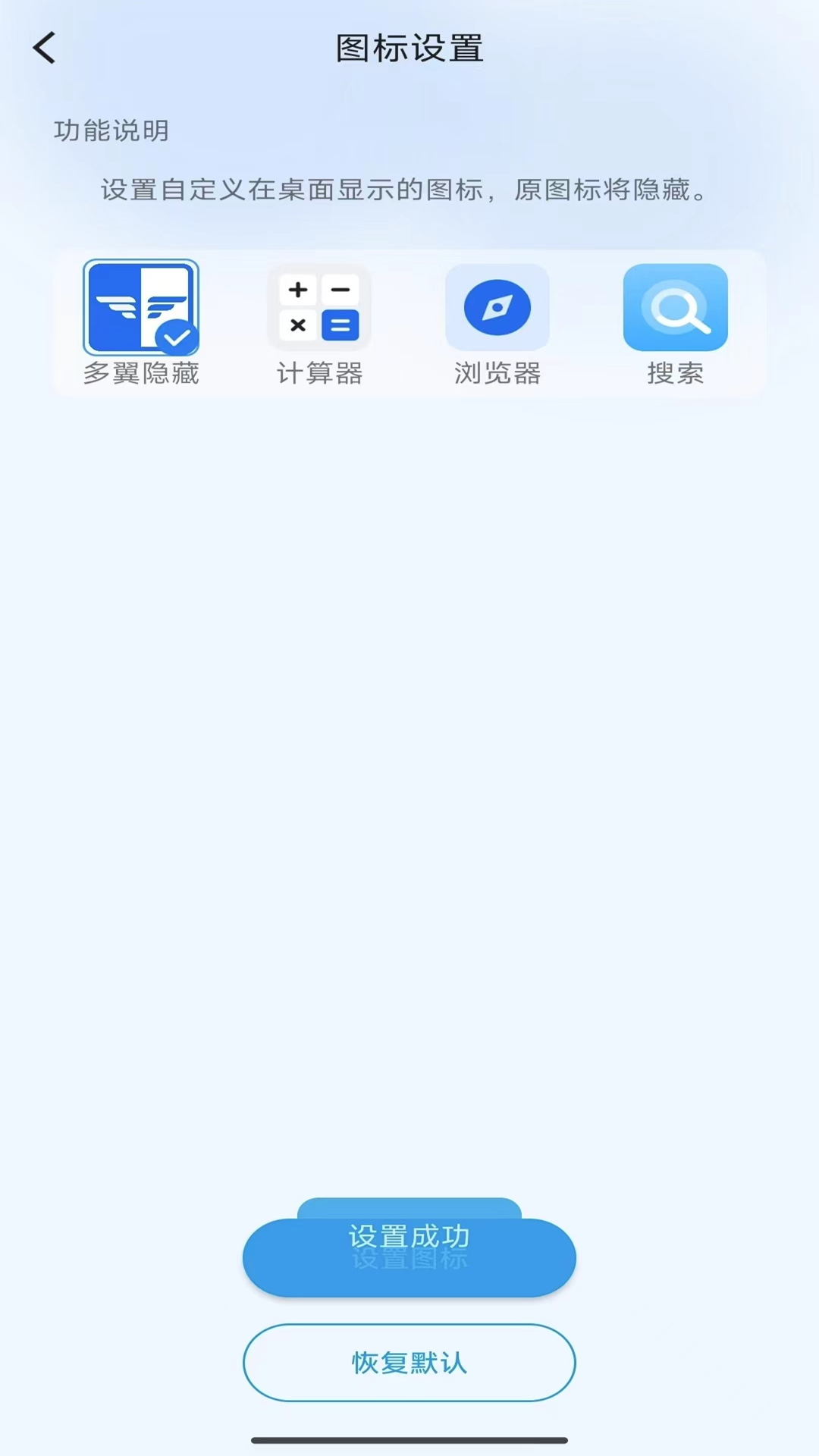This screenshot has width=819, height=1456.
Task: Tap the 恢复默认 restore defaults button
Action: click(409, 1363)
